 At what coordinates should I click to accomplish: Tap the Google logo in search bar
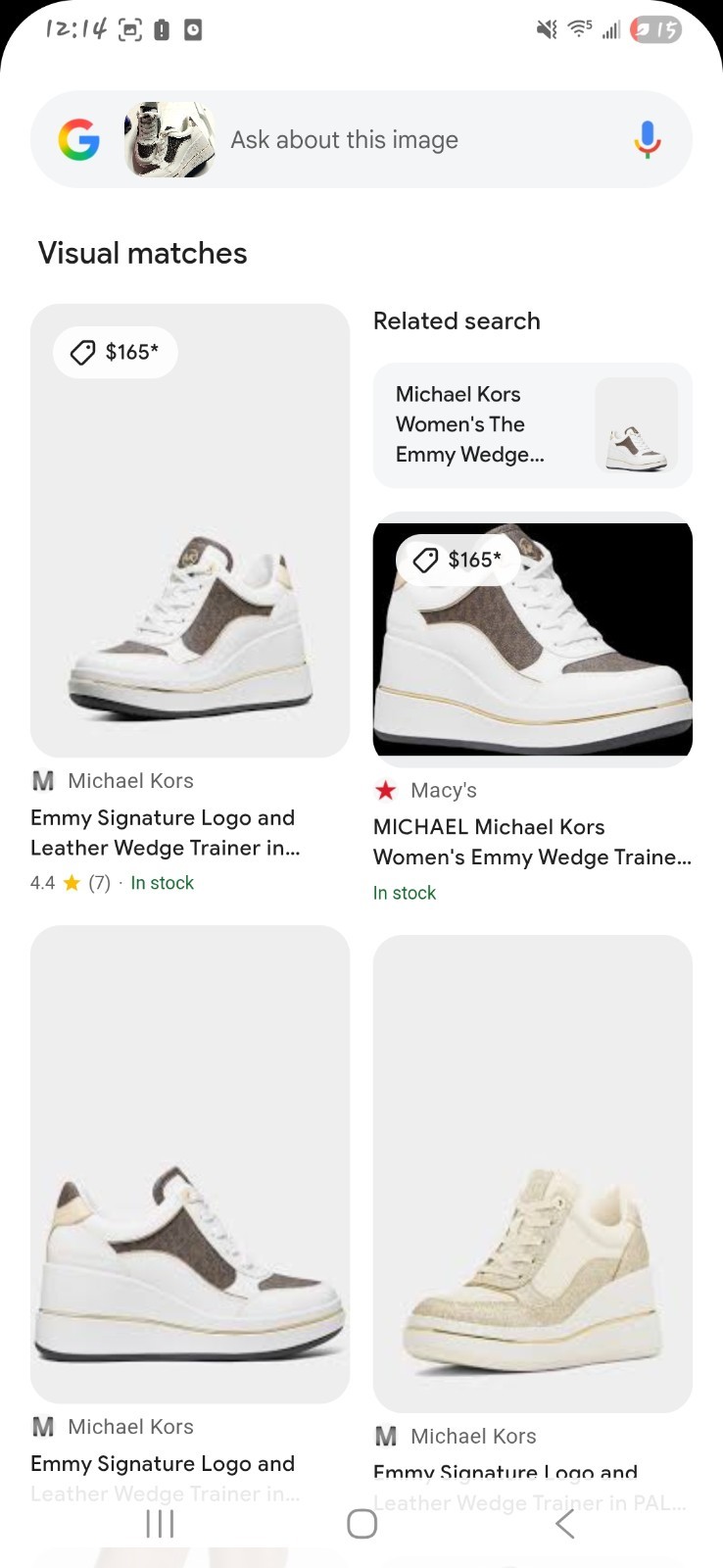(x=79, y=140)
